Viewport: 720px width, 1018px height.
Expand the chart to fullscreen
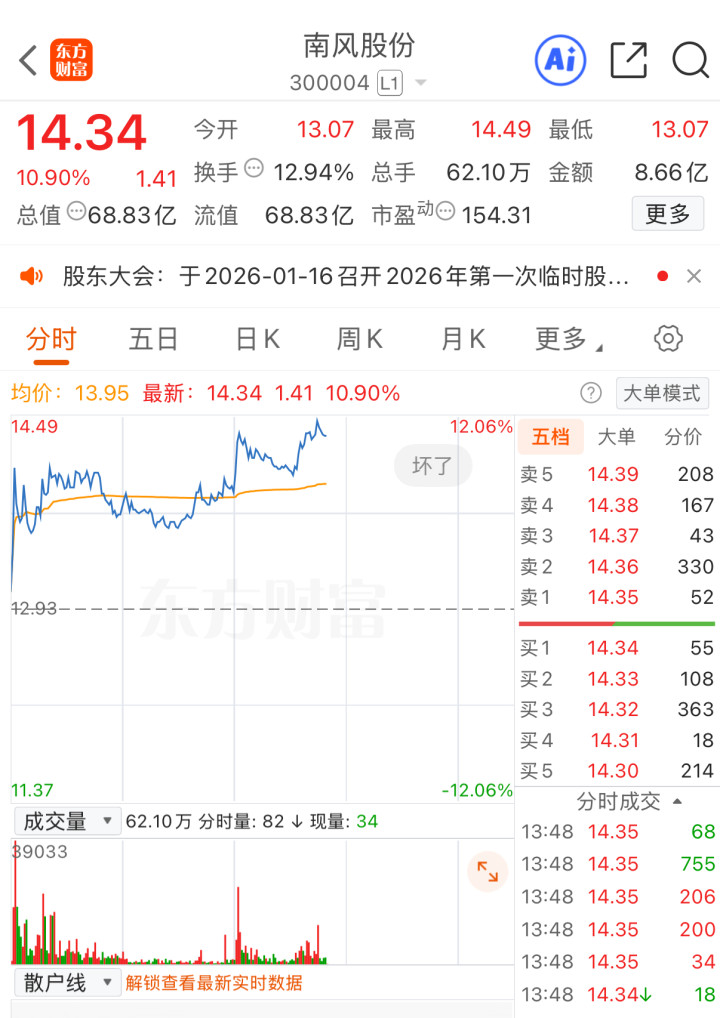[x=488, y=871]
